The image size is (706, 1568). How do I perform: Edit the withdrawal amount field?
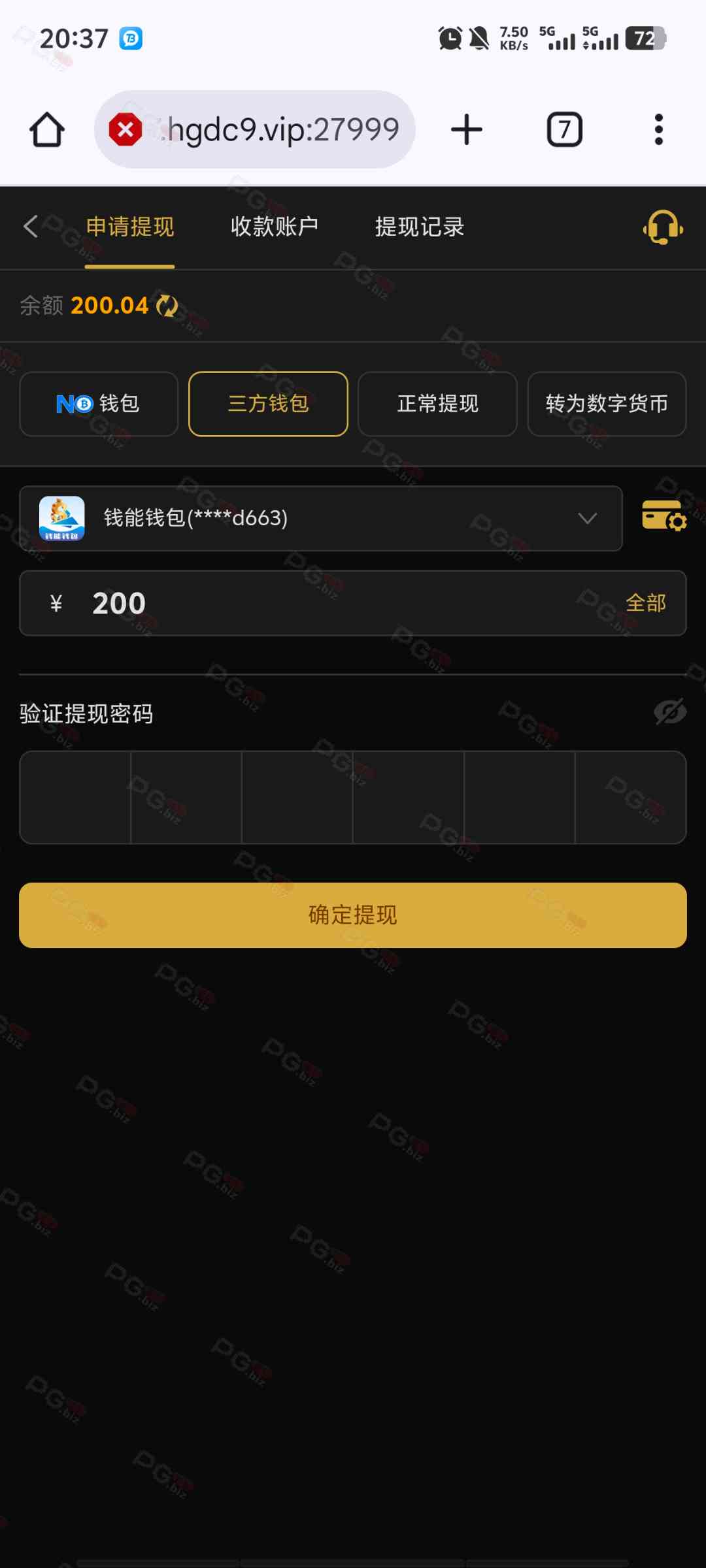click(327, 603)
